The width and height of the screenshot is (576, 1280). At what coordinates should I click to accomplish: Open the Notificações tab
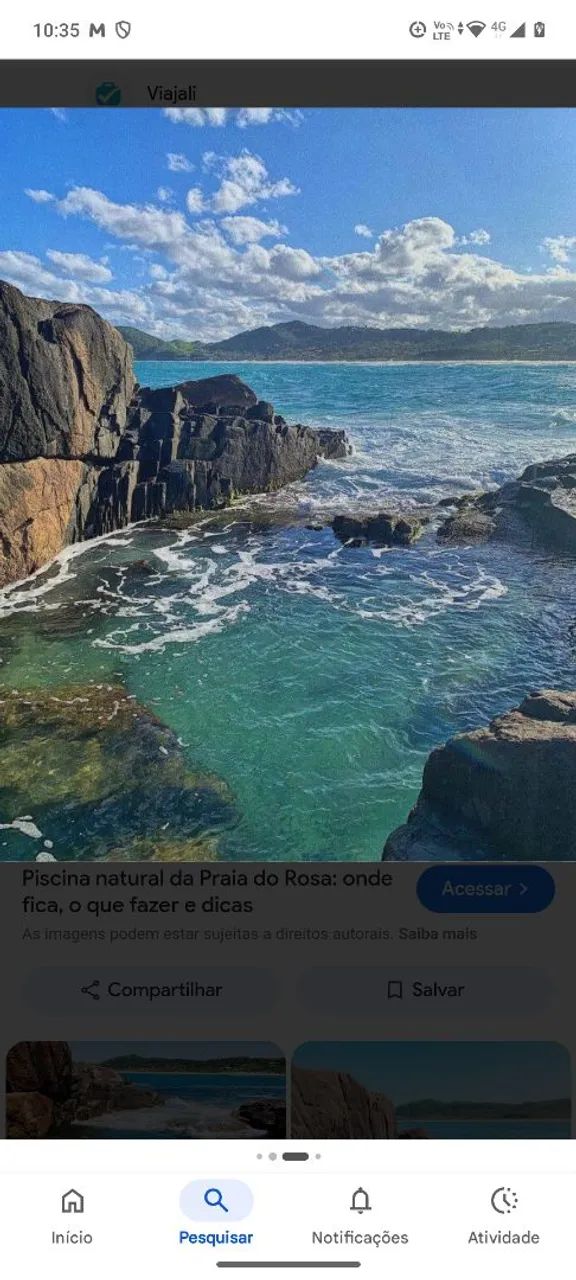click(360, 1216)
